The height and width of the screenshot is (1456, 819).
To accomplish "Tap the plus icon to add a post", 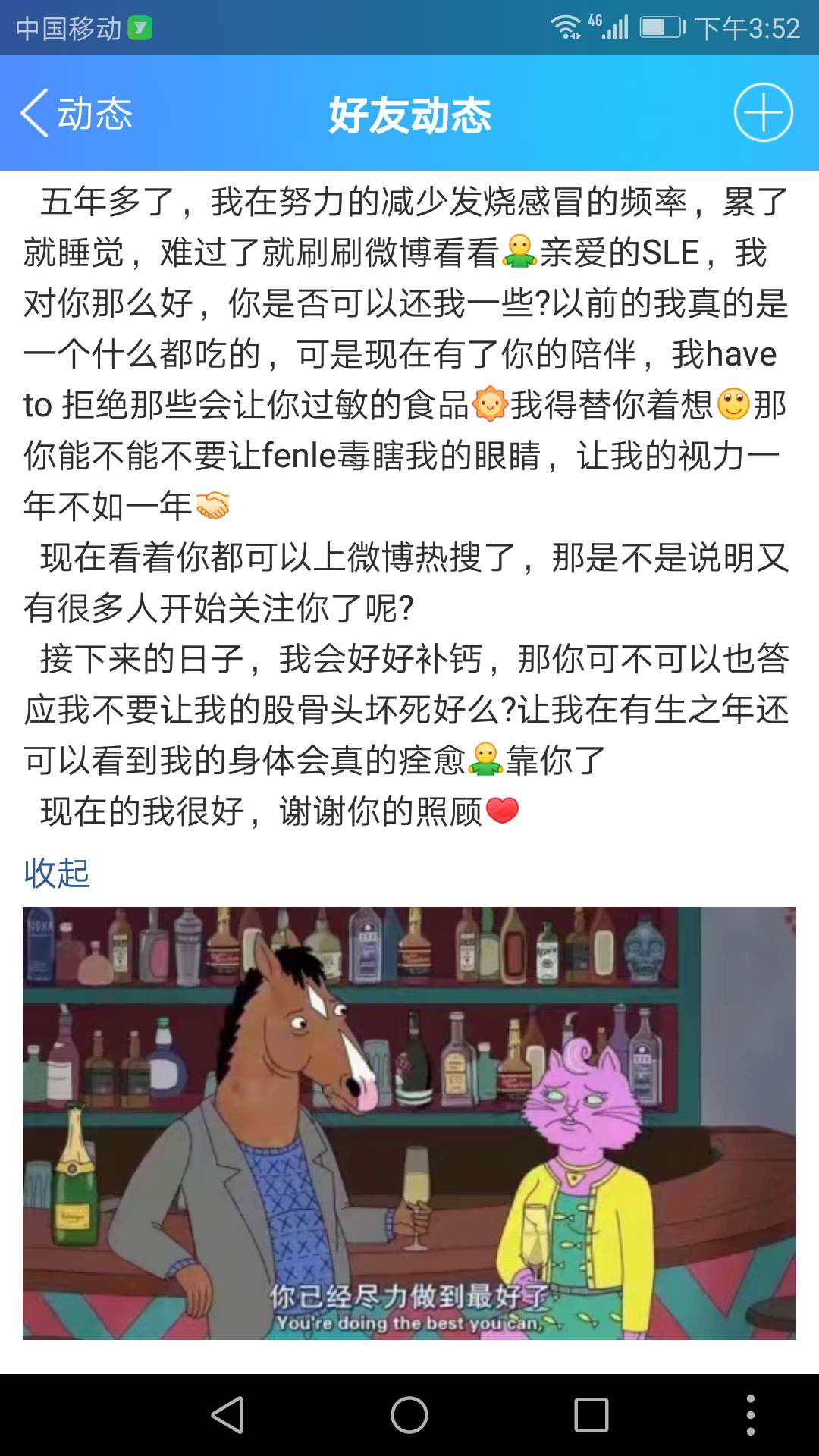I will [x=763, y=112].
